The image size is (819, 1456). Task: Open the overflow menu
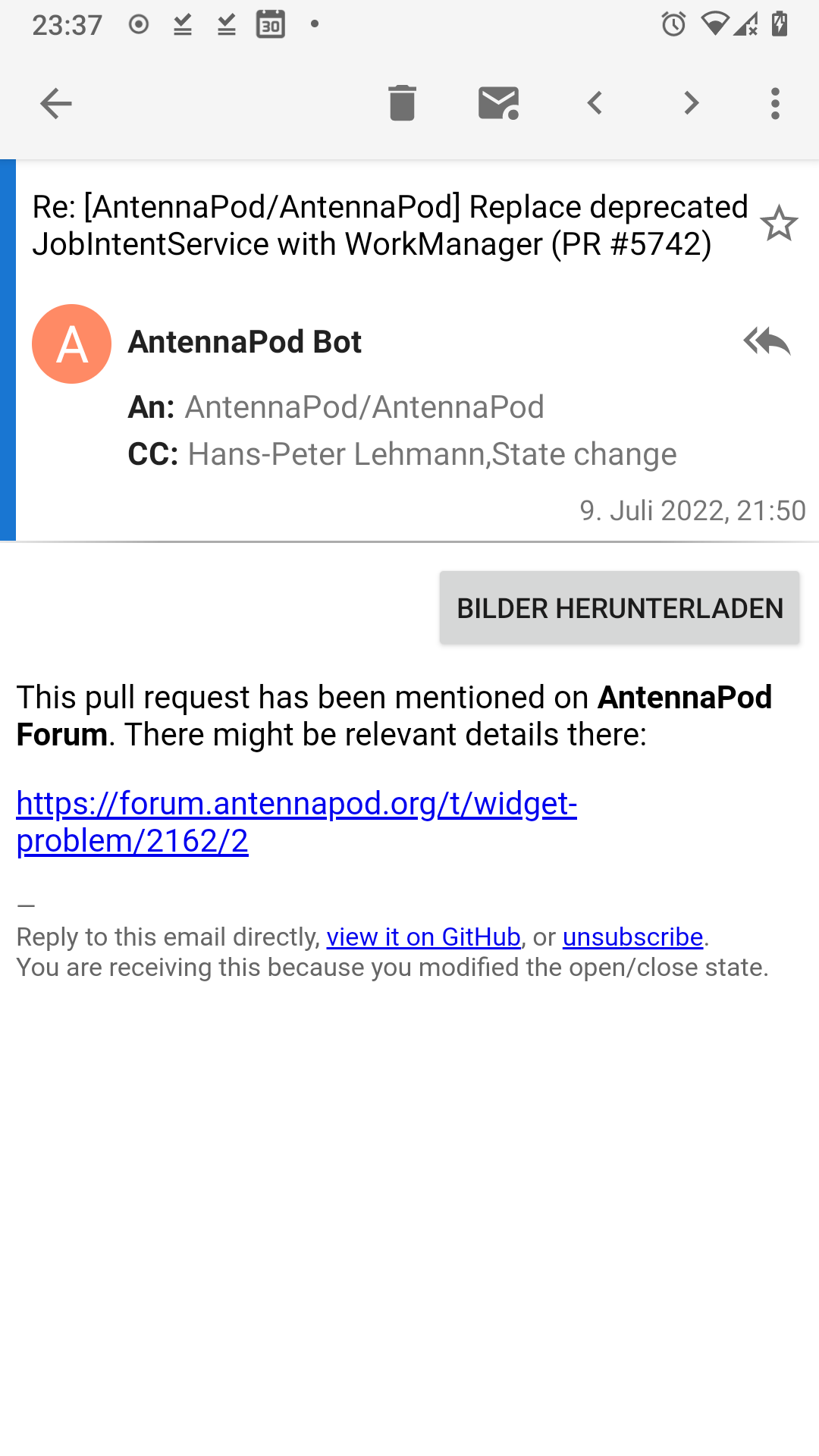(774, 103)
